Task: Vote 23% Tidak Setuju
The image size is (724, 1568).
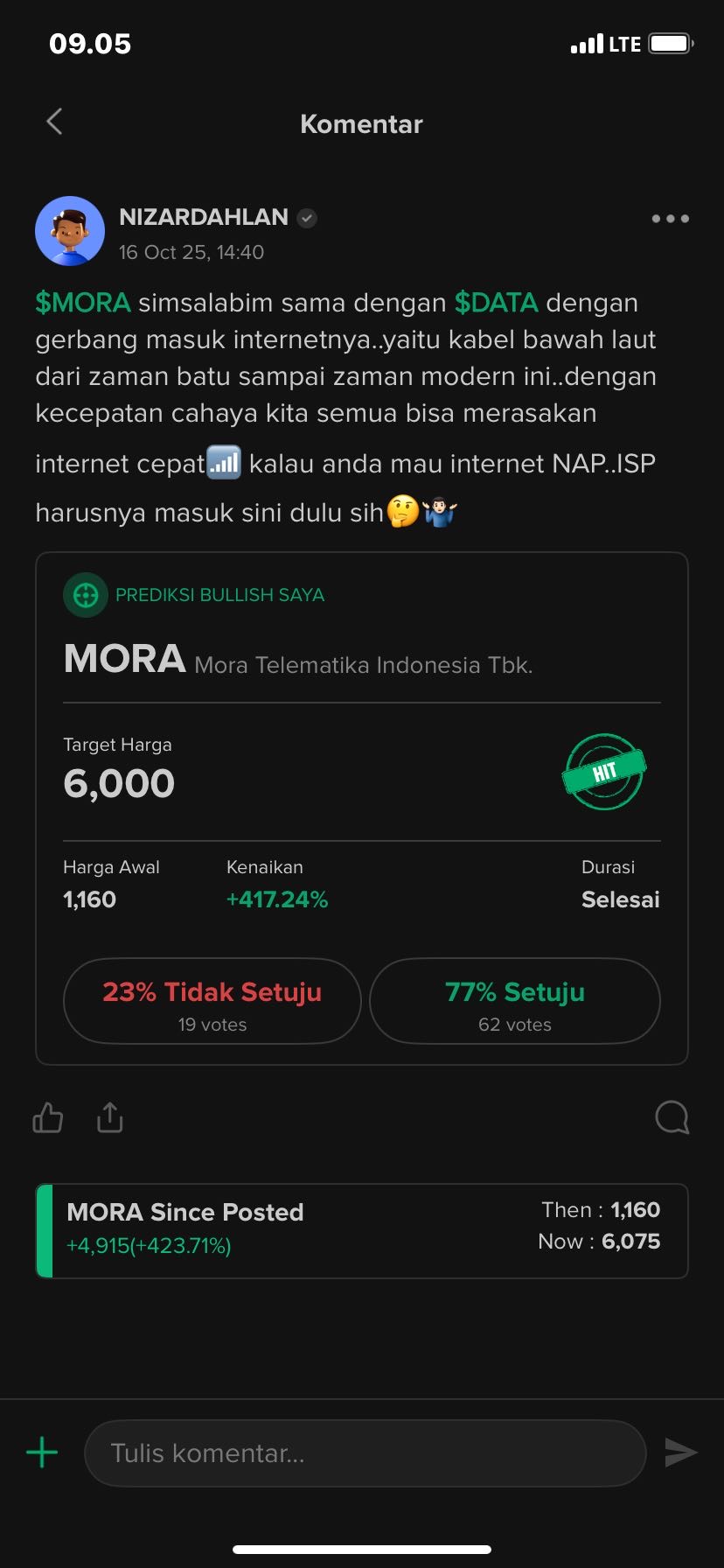Action: [x=212, y=1002]
